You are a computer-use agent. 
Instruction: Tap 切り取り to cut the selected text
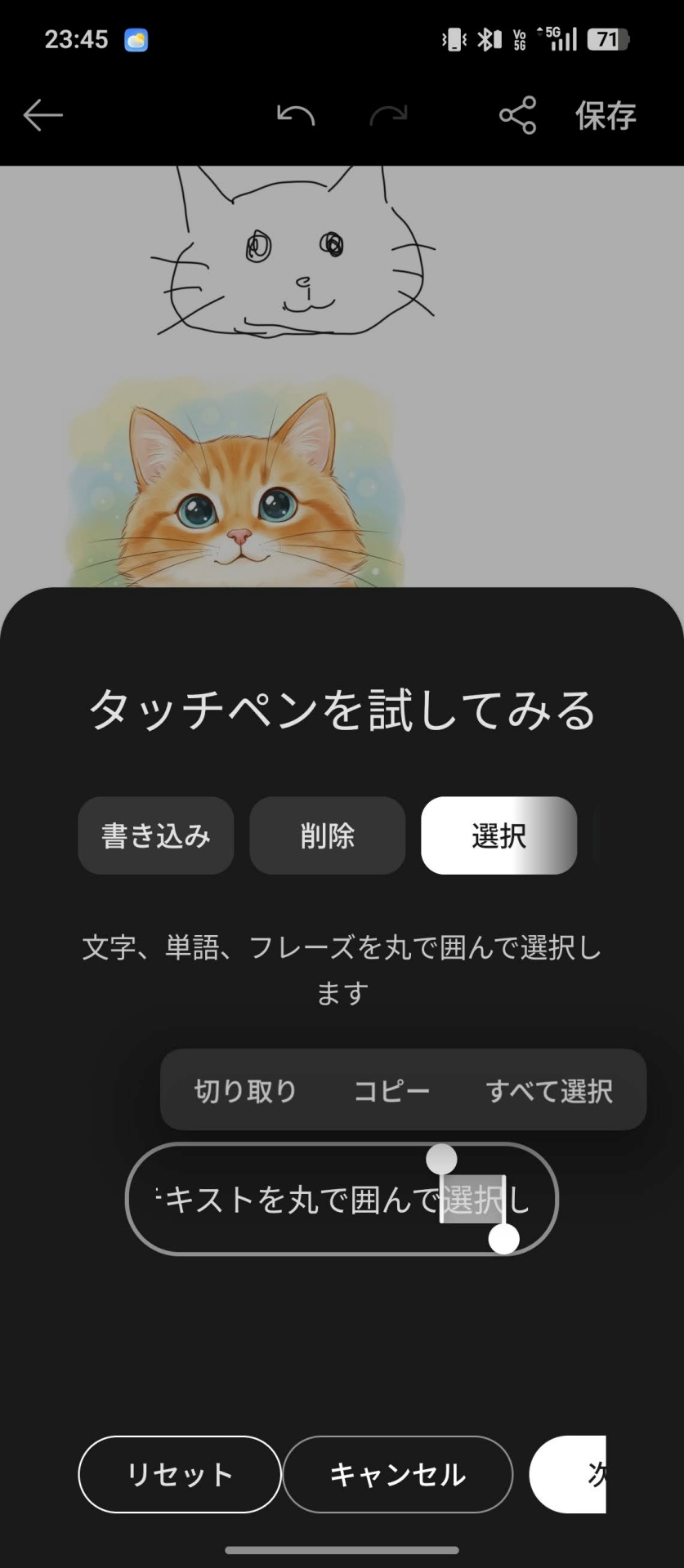(x=245, y=1090)
